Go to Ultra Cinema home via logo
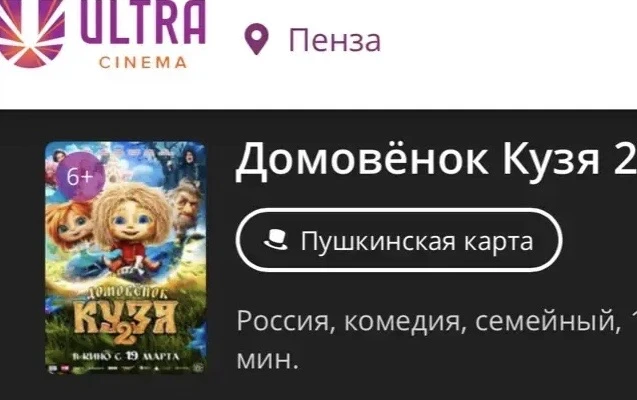The width and height of the screenshot is (637, 400). coord(105,33)
